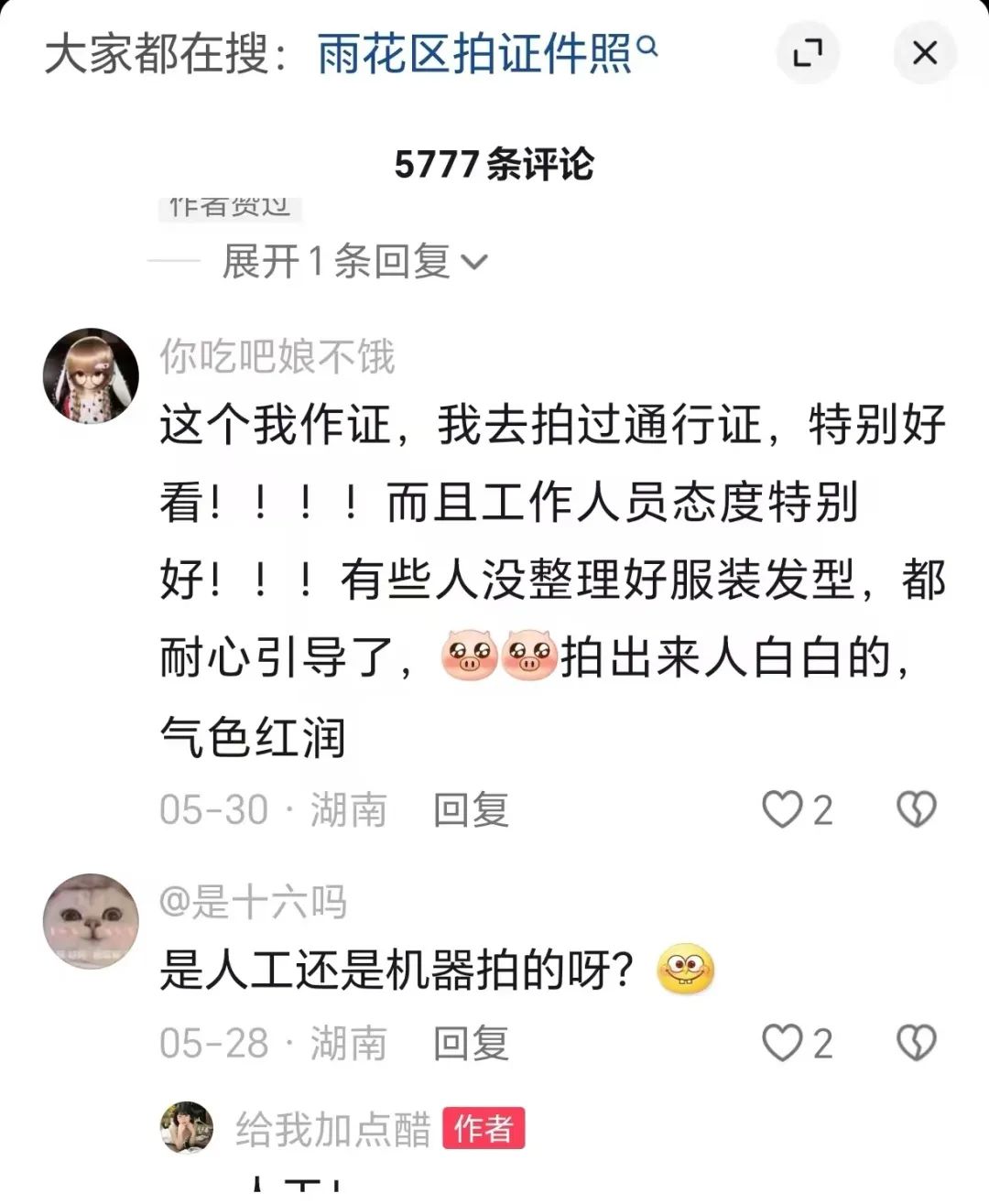
Task: Reply to @是十六吗's comment
Action: [471, 1044]
